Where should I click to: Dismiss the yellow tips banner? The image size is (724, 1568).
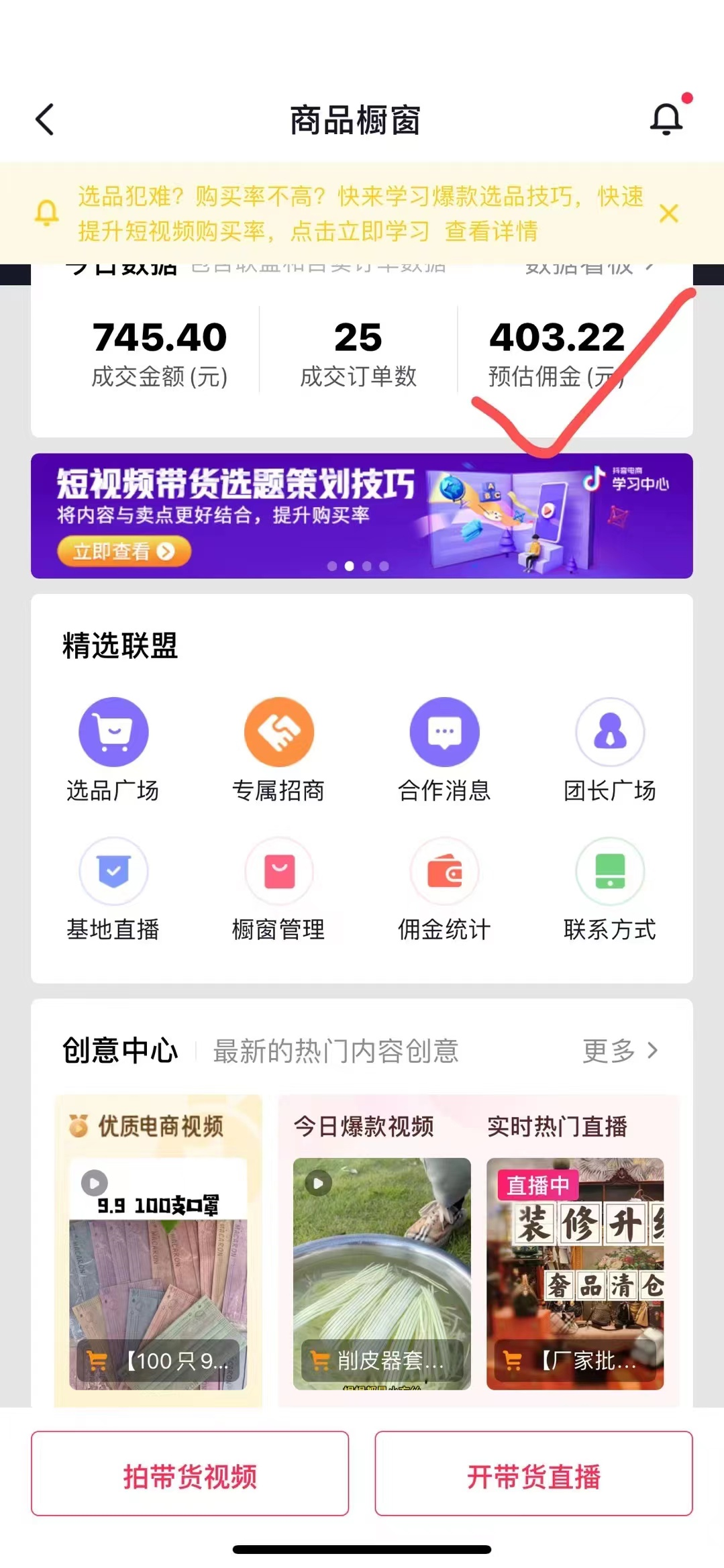tap(668, 213)
